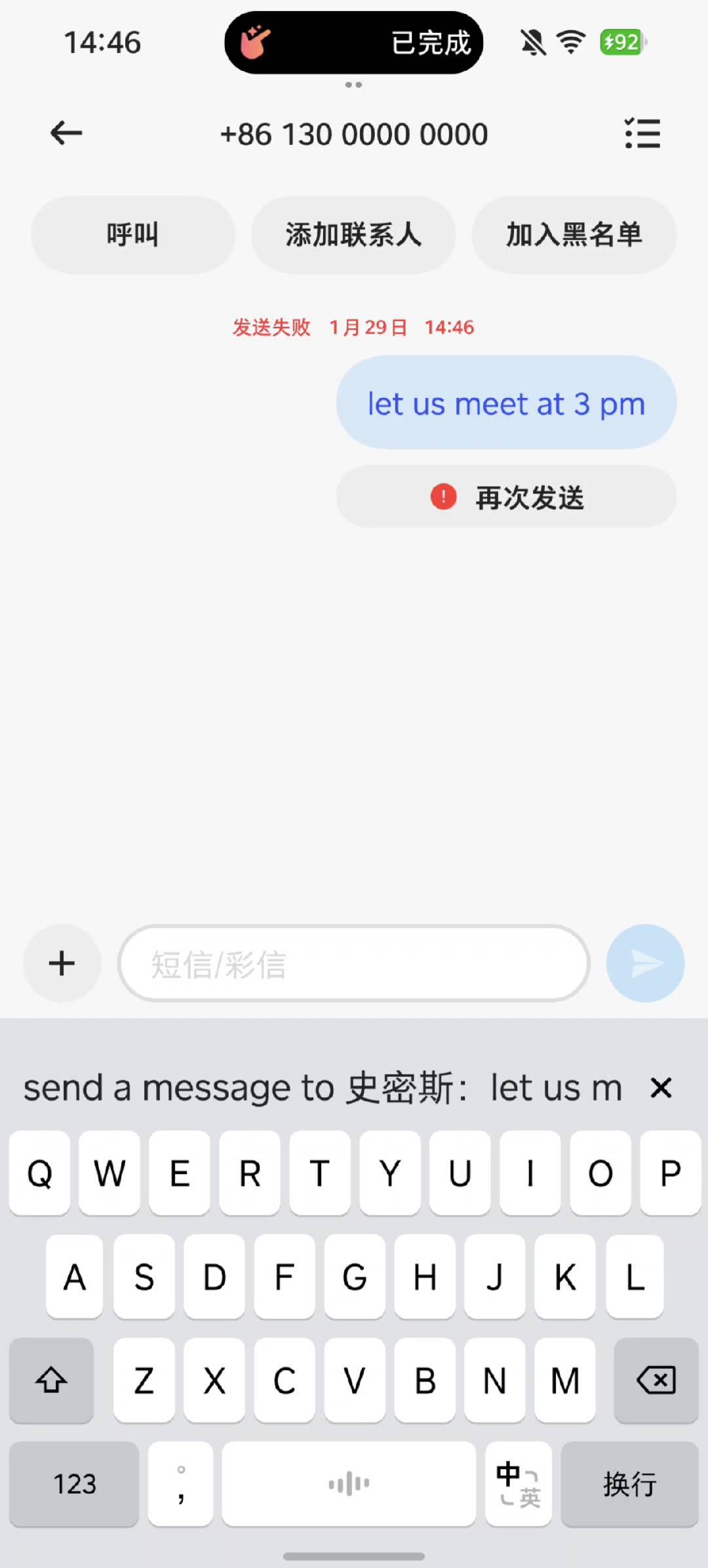Switch keyboard language with 中/英 key
The width and height of the screenshot is (708, 1568).
[519, 1484]
